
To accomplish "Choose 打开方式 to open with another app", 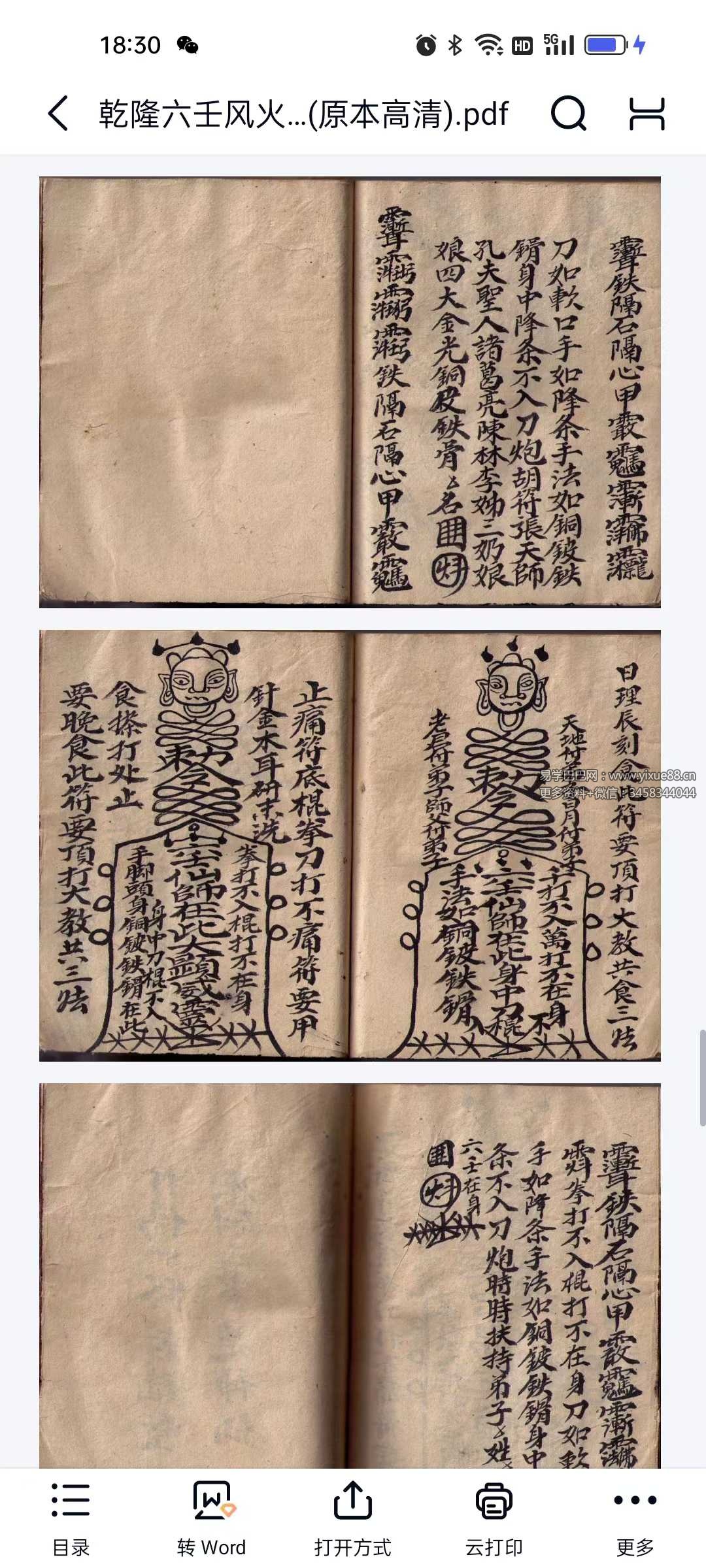I will pos(352,1517).
